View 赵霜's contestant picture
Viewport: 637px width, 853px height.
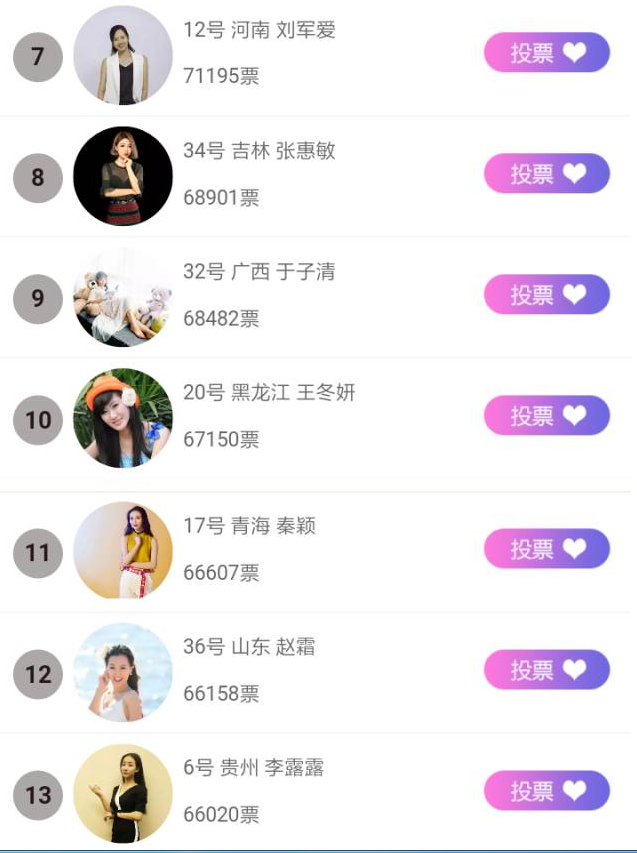point(123,672)
